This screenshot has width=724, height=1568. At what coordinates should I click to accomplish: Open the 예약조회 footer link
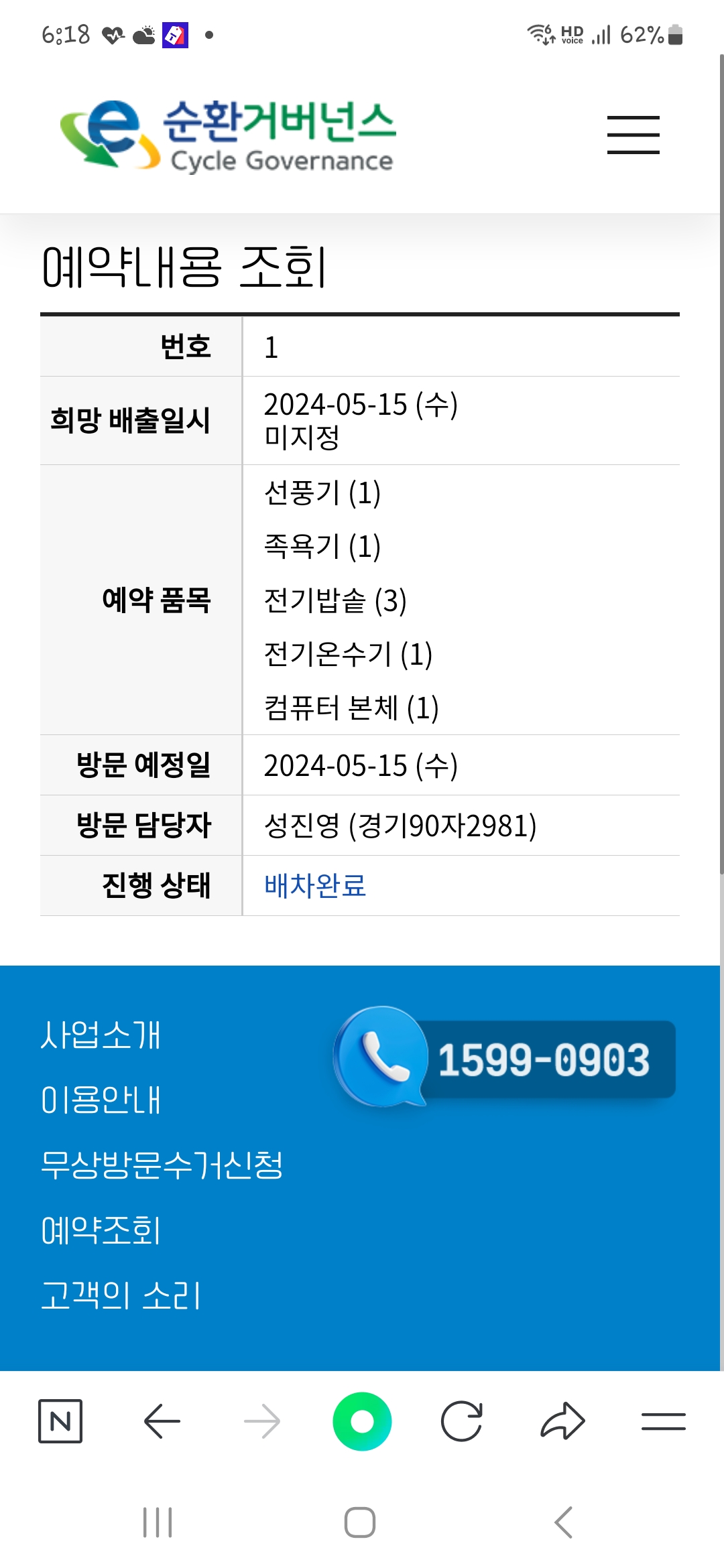tap(101, 1230)
